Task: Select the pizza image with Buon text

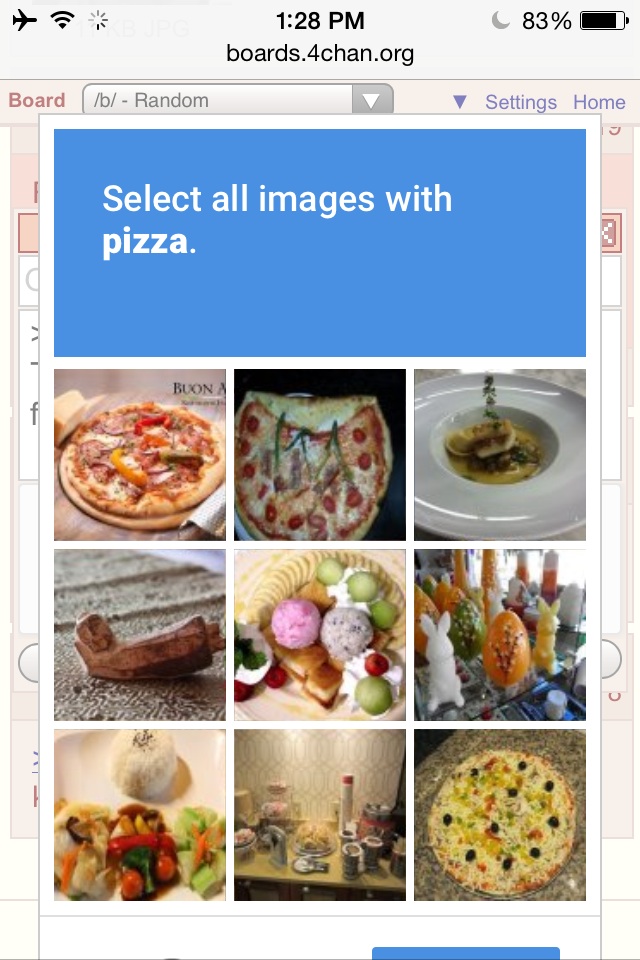Action: point(140,454)
